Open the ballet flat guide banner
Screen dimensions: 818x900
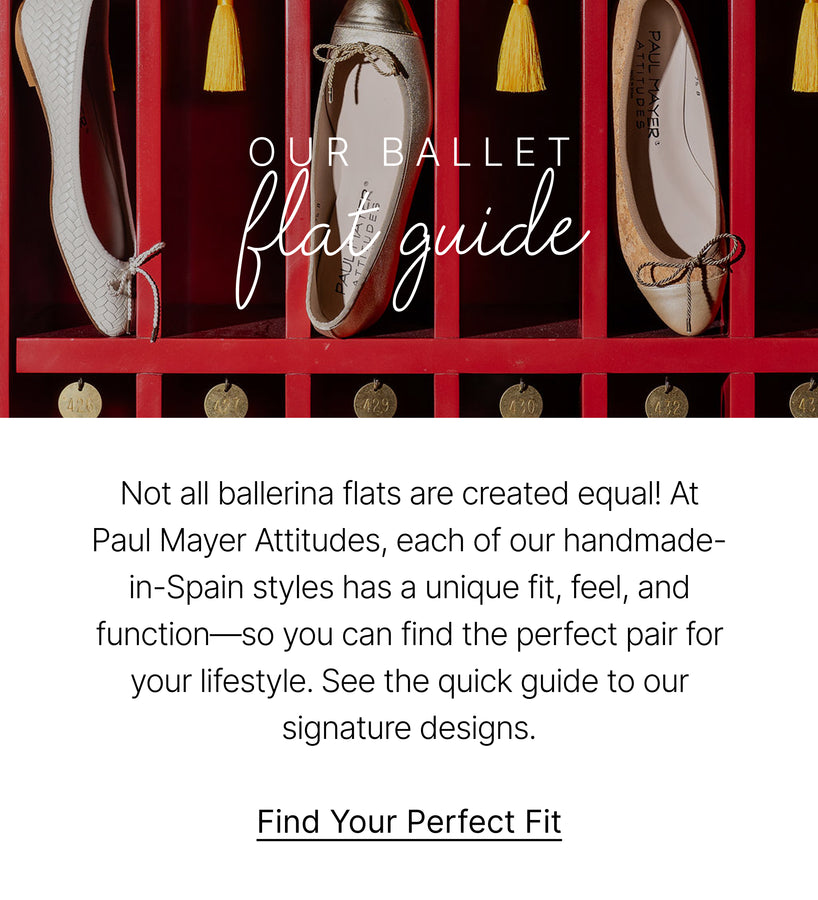(x=409, y=210)
